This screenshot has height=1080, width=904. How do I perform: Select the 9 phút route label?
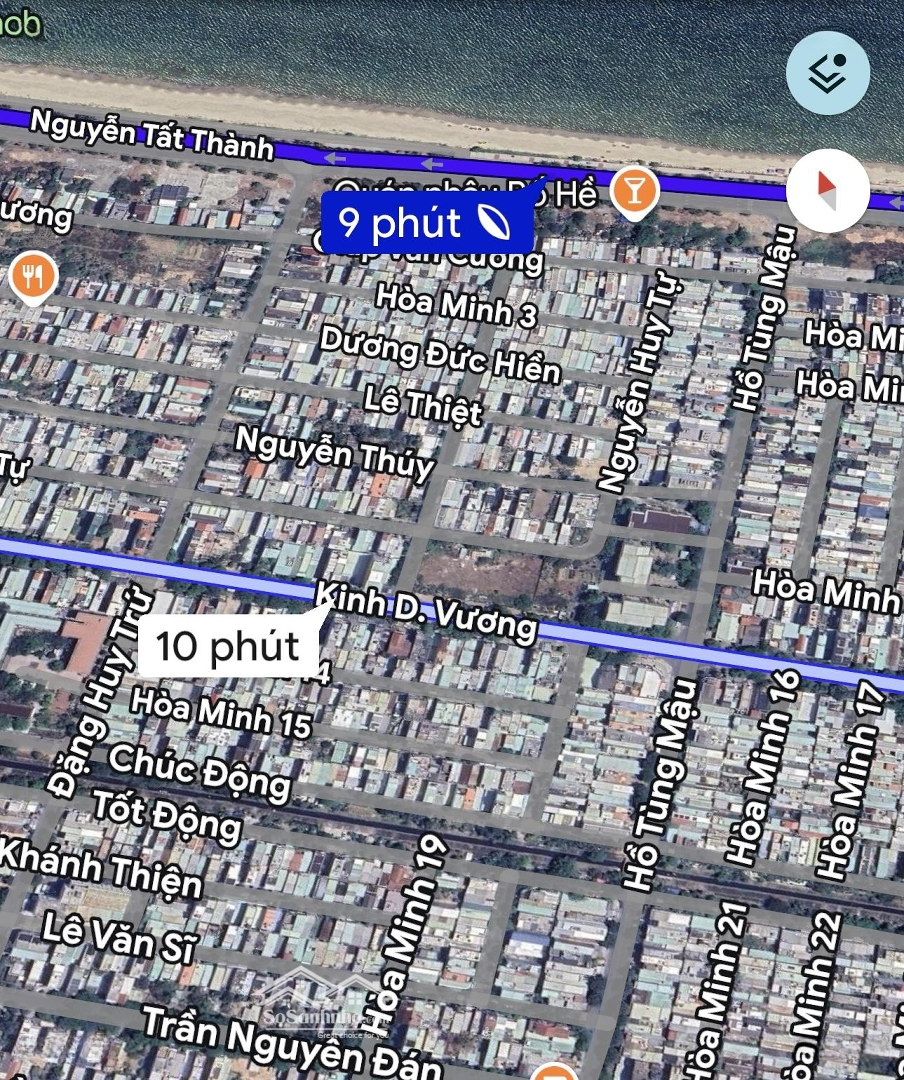coord(424,223)
